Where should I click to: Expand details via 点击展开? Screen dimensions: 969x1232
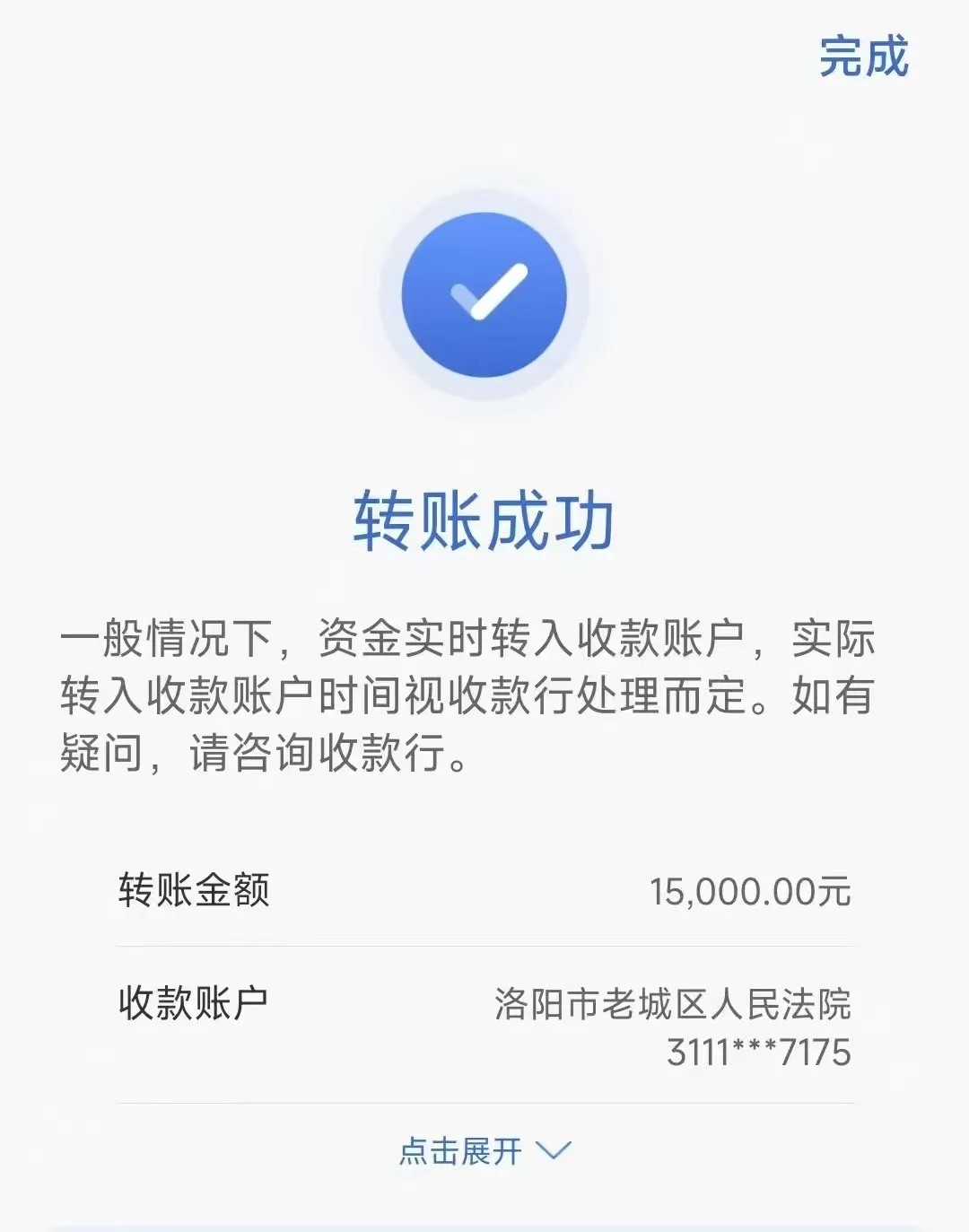click(484, 1151)
